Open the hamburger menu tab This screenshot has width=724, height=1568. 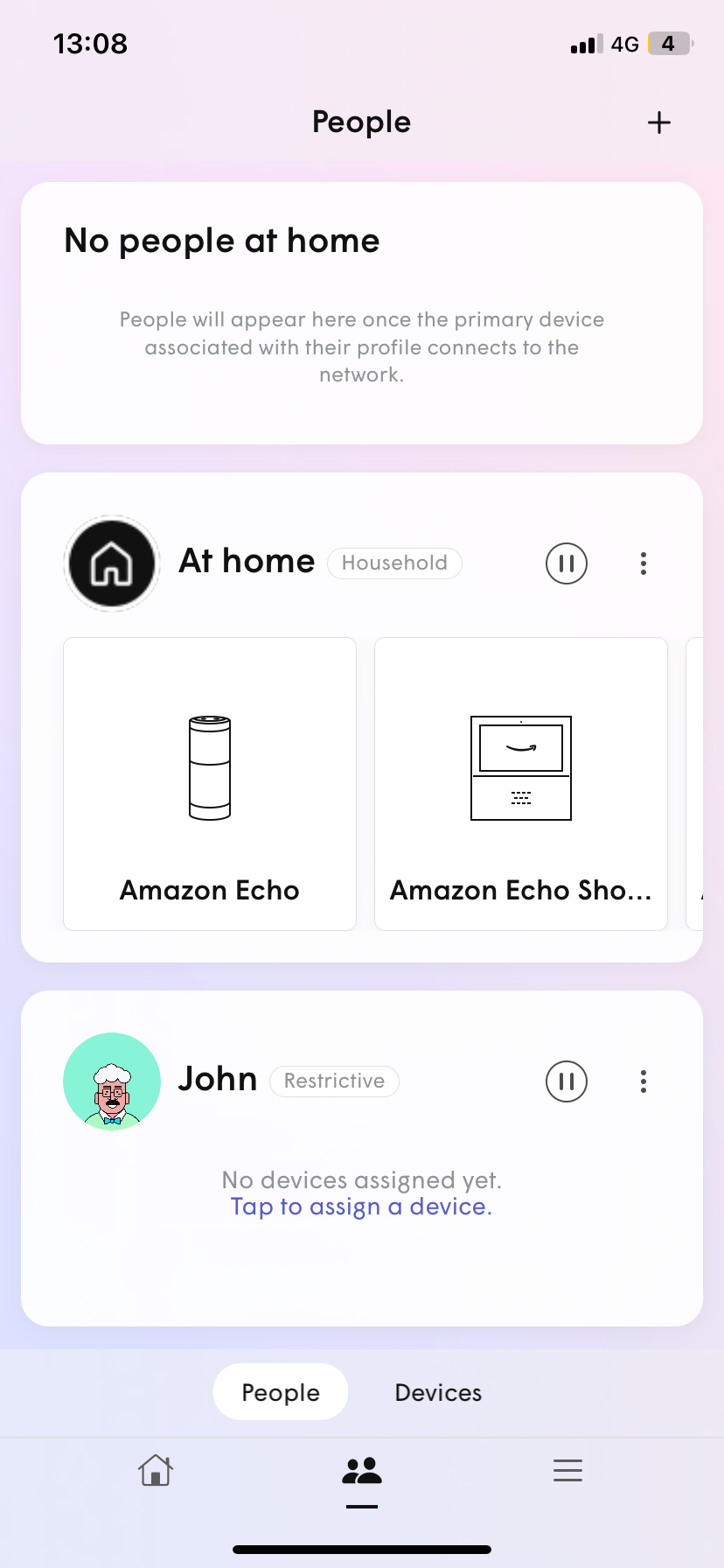(567, 1470)
